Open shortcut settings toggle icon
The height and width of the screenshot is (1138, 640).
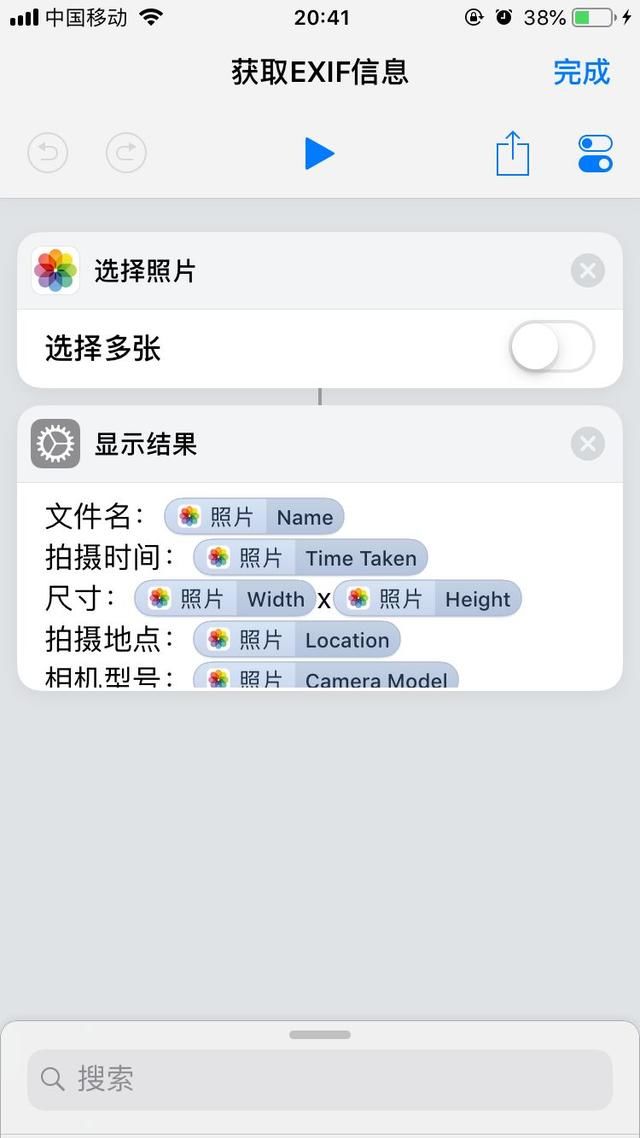coord(595,154)
